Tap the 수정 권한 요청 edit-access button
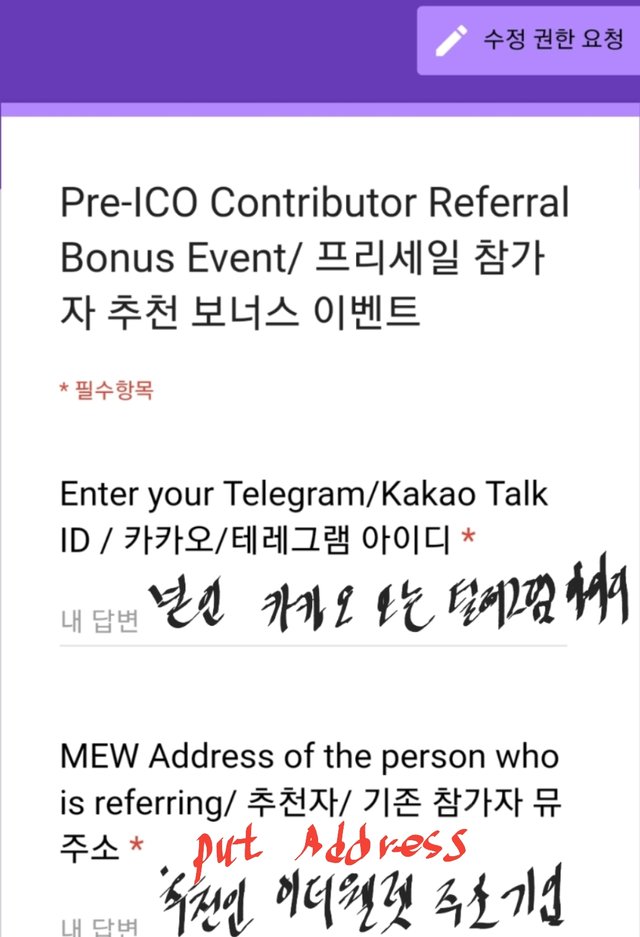This screenshot has height=937, width=640. [529, 41]
